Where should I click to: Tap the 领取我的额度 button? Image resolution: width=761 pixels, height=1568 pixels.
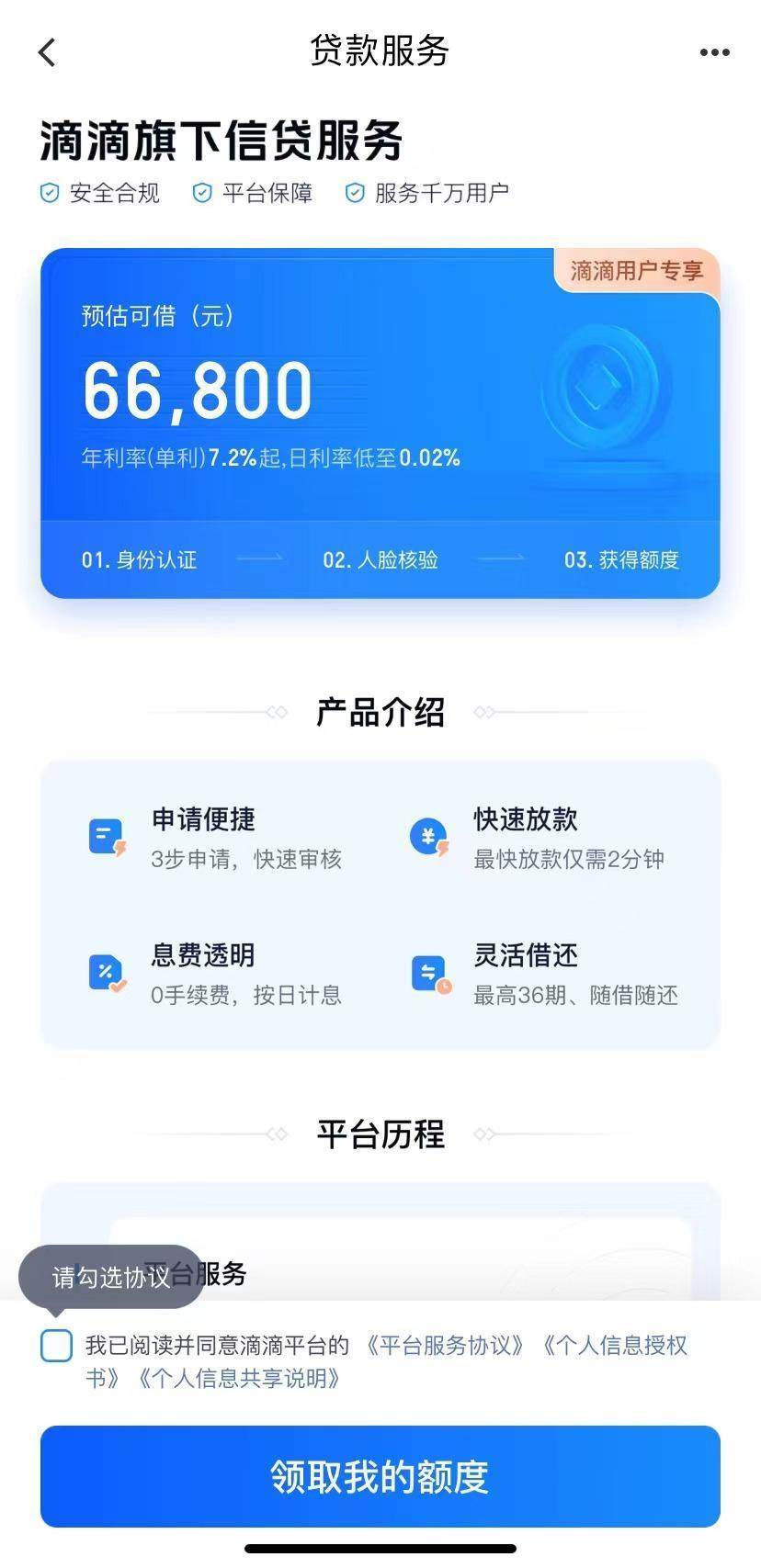click(x=380, y=1476)
